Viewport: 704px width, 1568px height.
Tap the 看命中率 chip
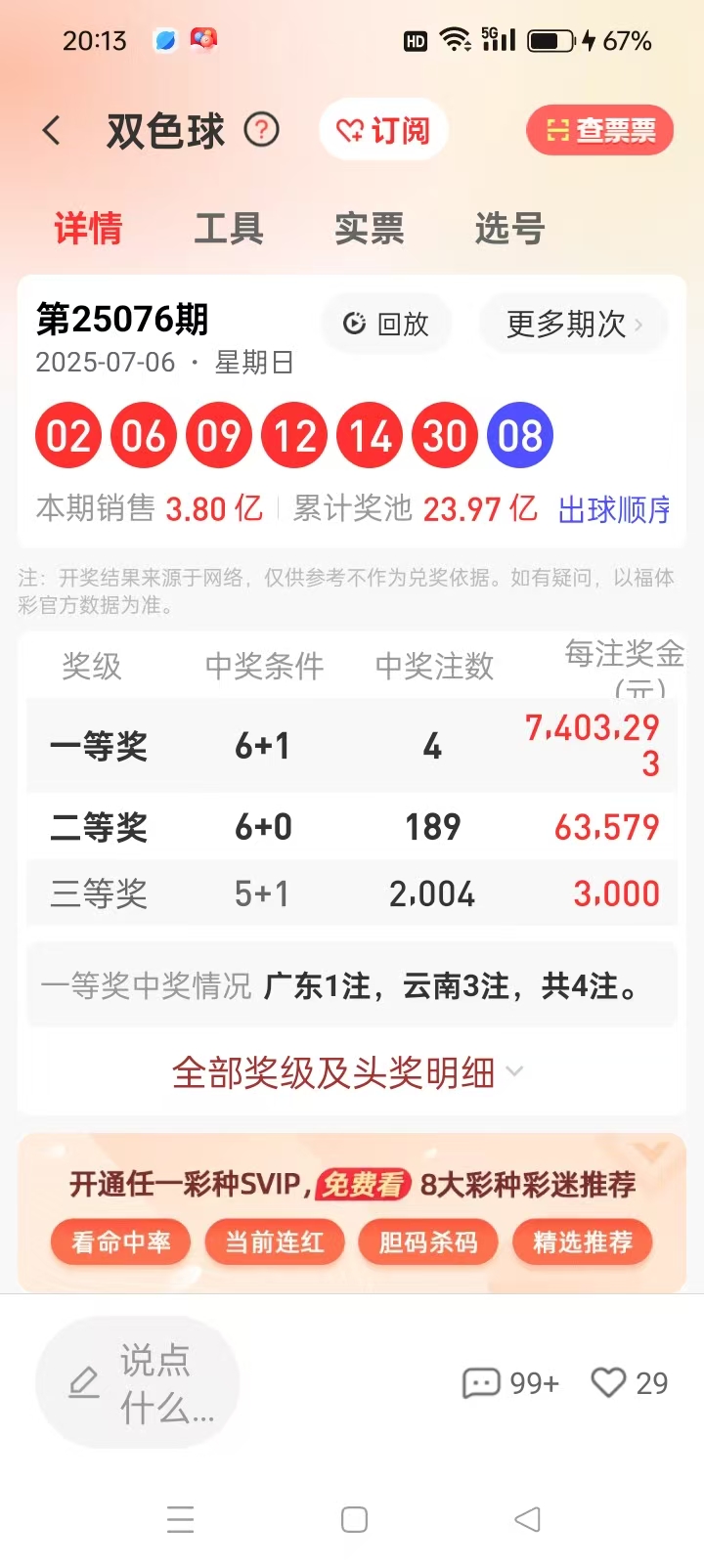[121, 1242]
